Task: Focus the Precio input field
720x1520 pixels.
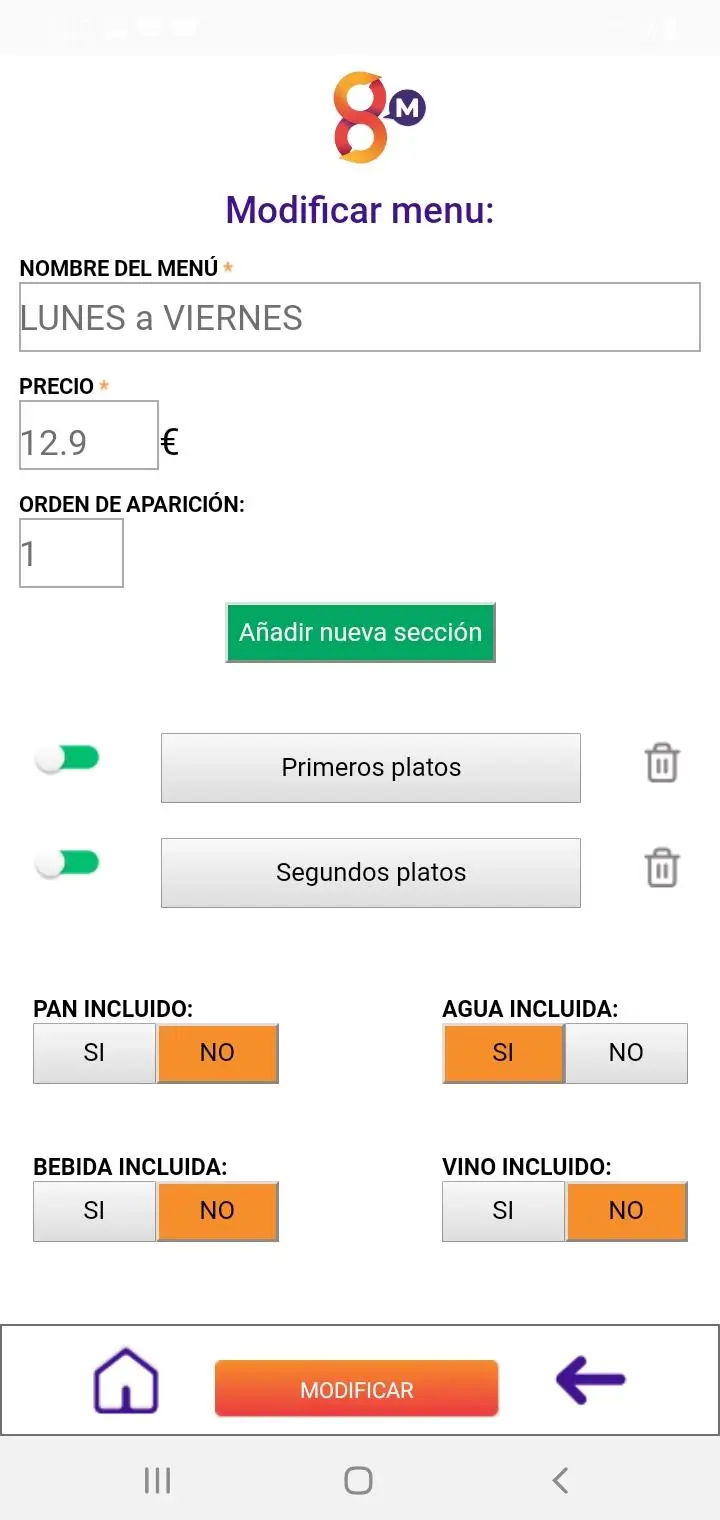Action: (x=89, y=435)
